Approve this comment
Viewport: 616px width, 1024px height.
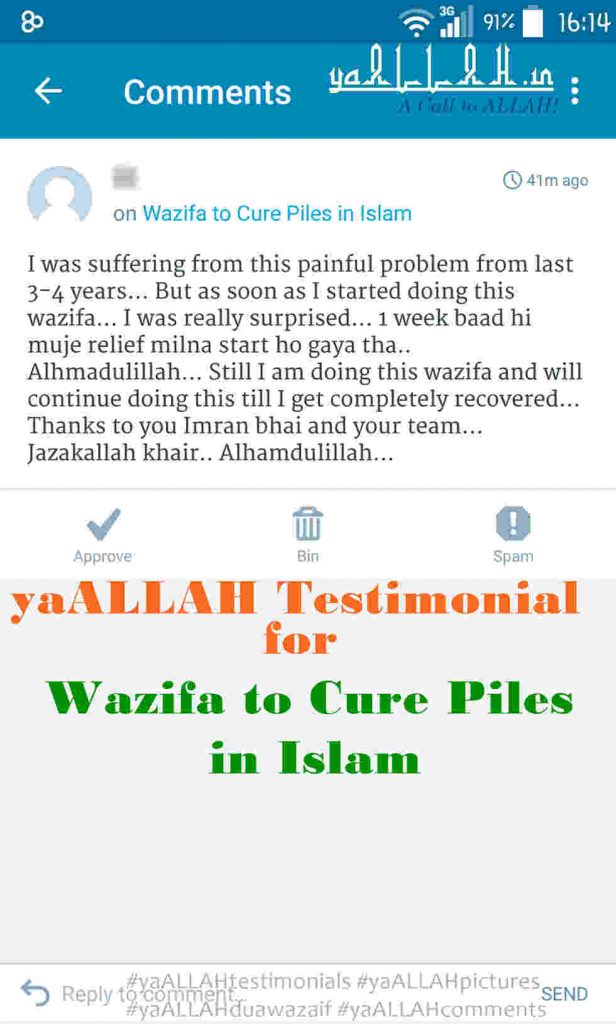102,534
